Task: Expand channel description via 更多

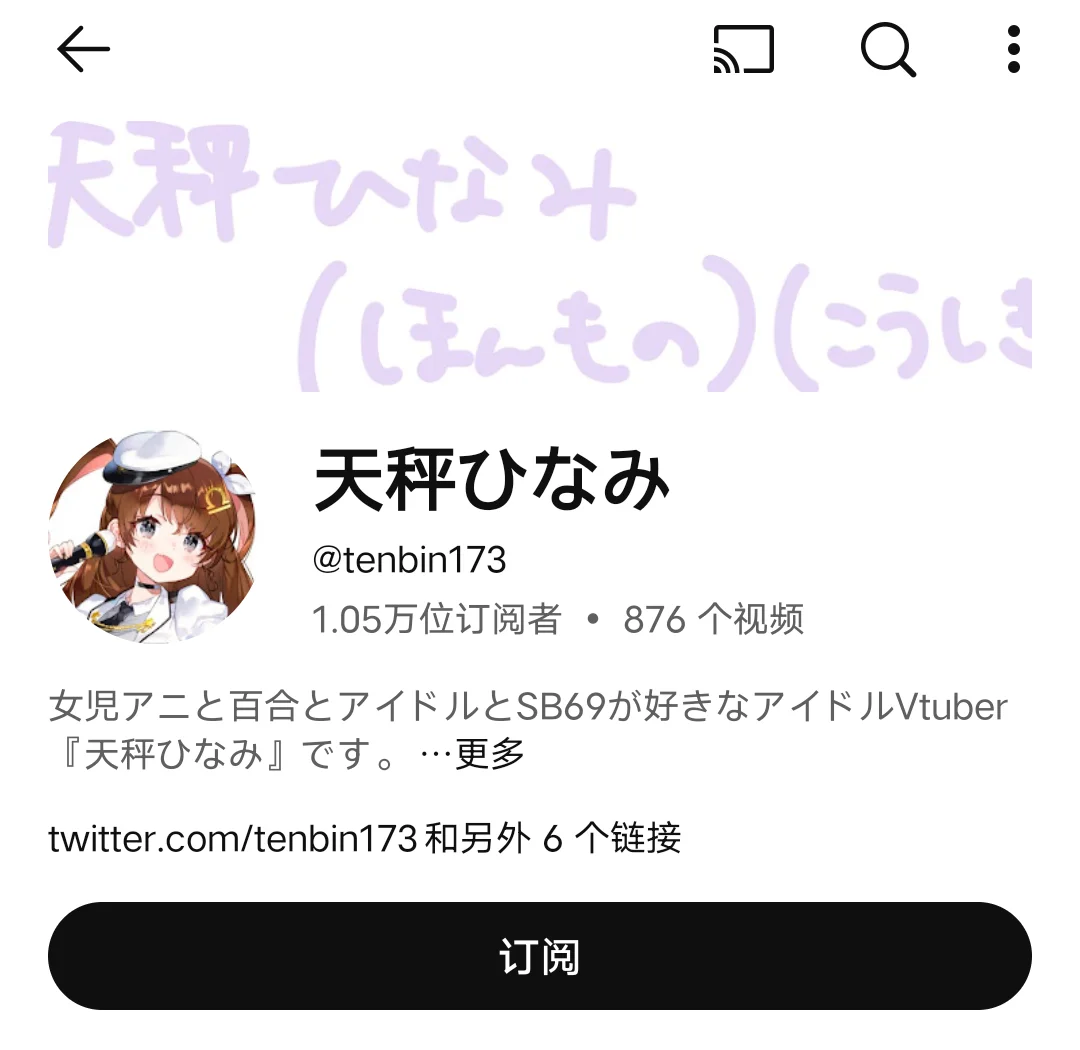Action: (489, 753)
